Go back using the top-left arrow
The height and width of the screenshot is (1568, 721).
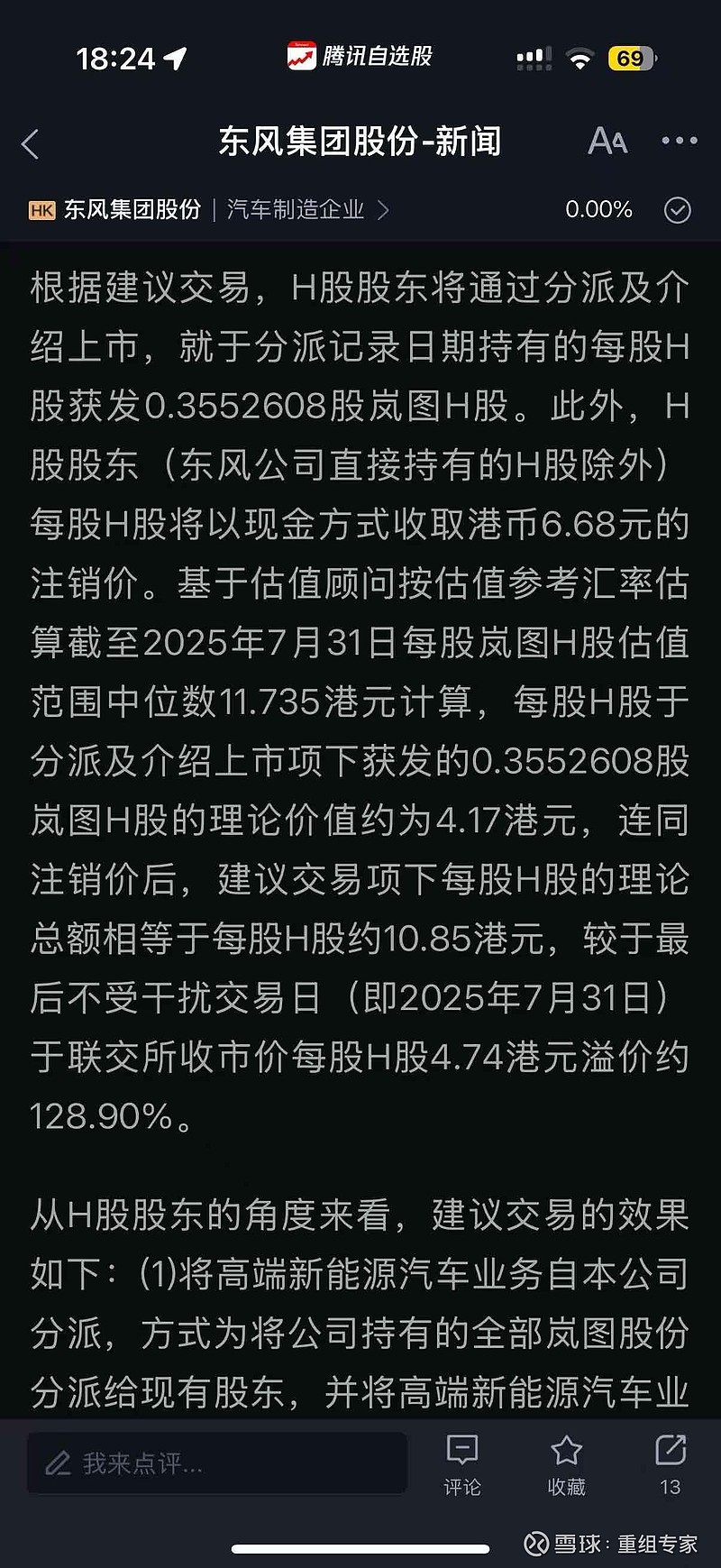pyautogui.click(x=31, y=143)
